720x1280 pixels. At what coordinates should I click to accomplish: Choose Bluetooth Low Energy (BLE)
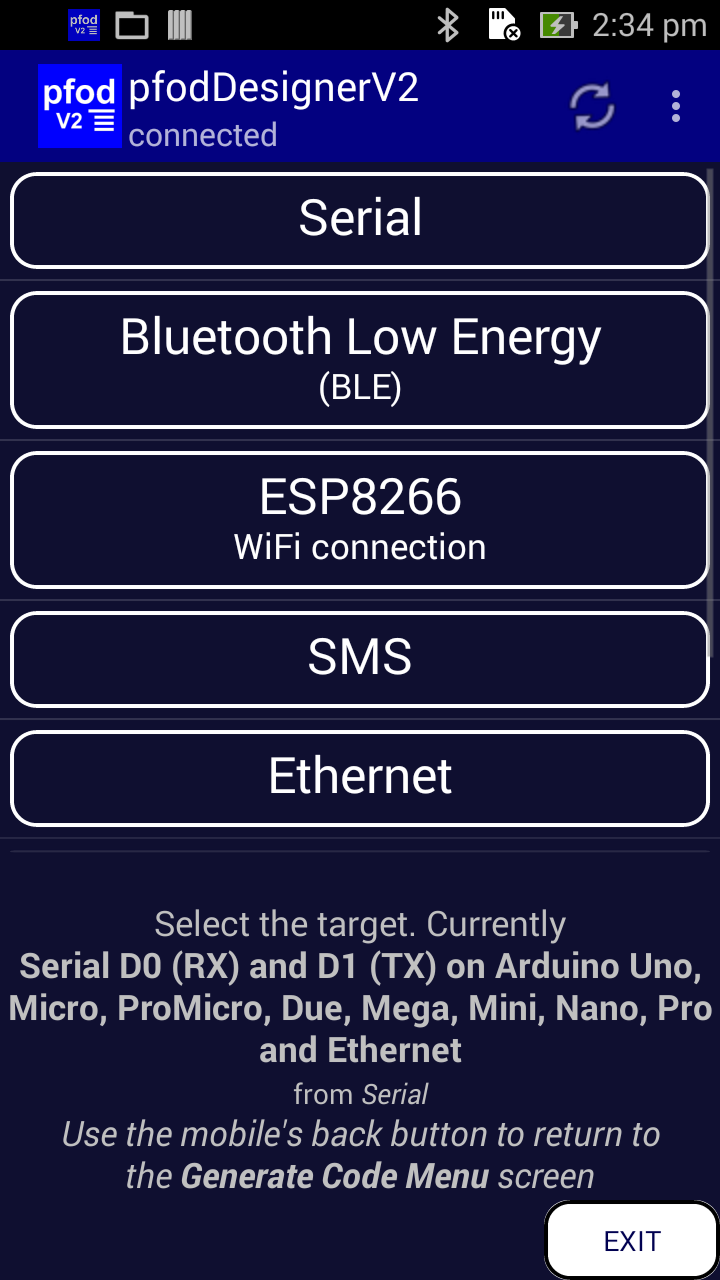360,360
